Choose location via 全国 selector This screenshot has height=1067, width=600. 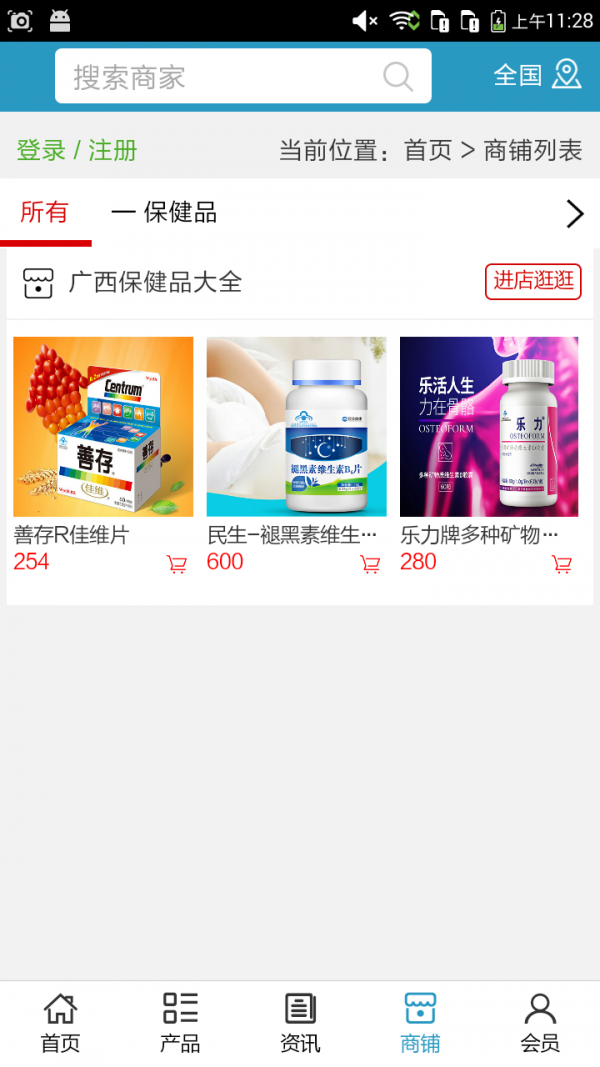tap(537, 75)
